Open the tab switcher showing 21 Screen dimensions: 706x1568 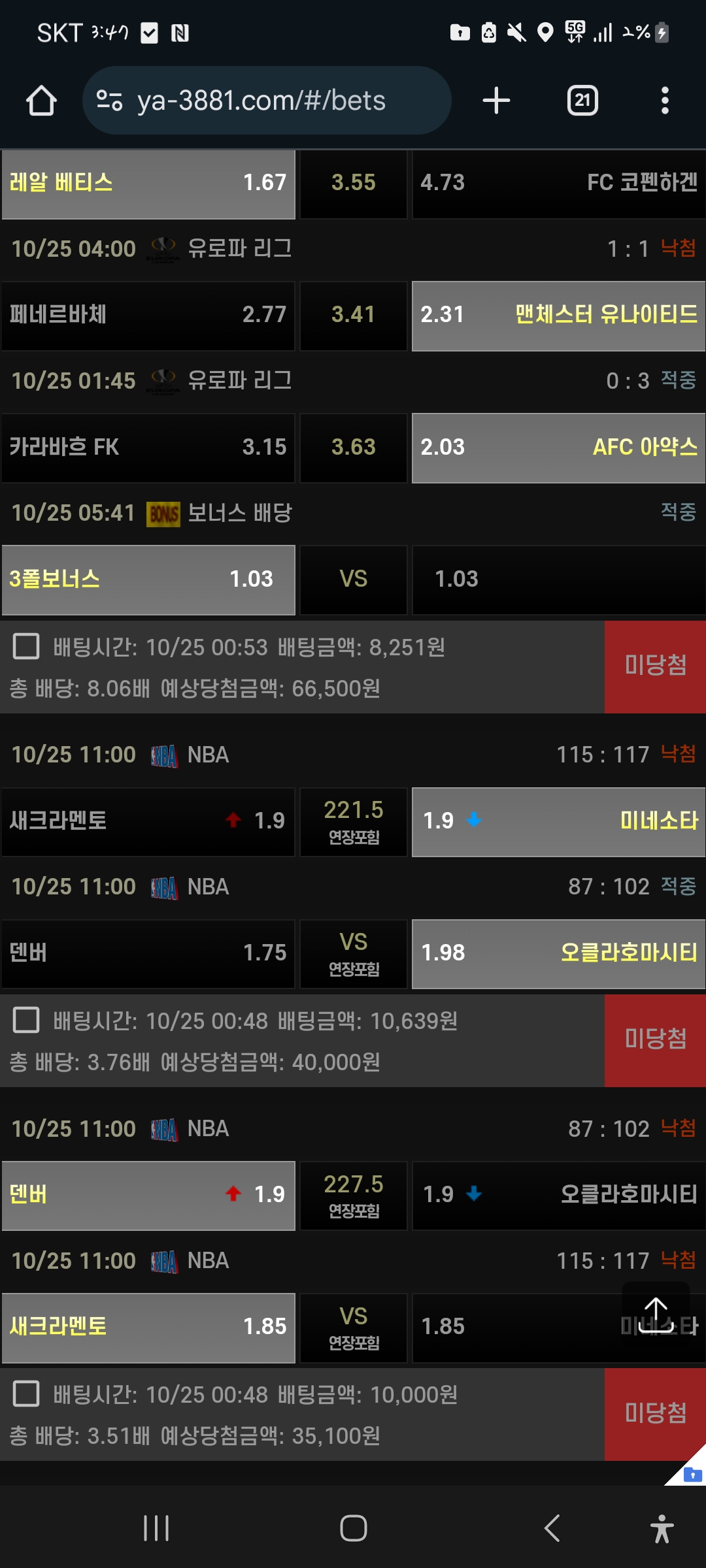pyautogui.click(x=582, y=101)
